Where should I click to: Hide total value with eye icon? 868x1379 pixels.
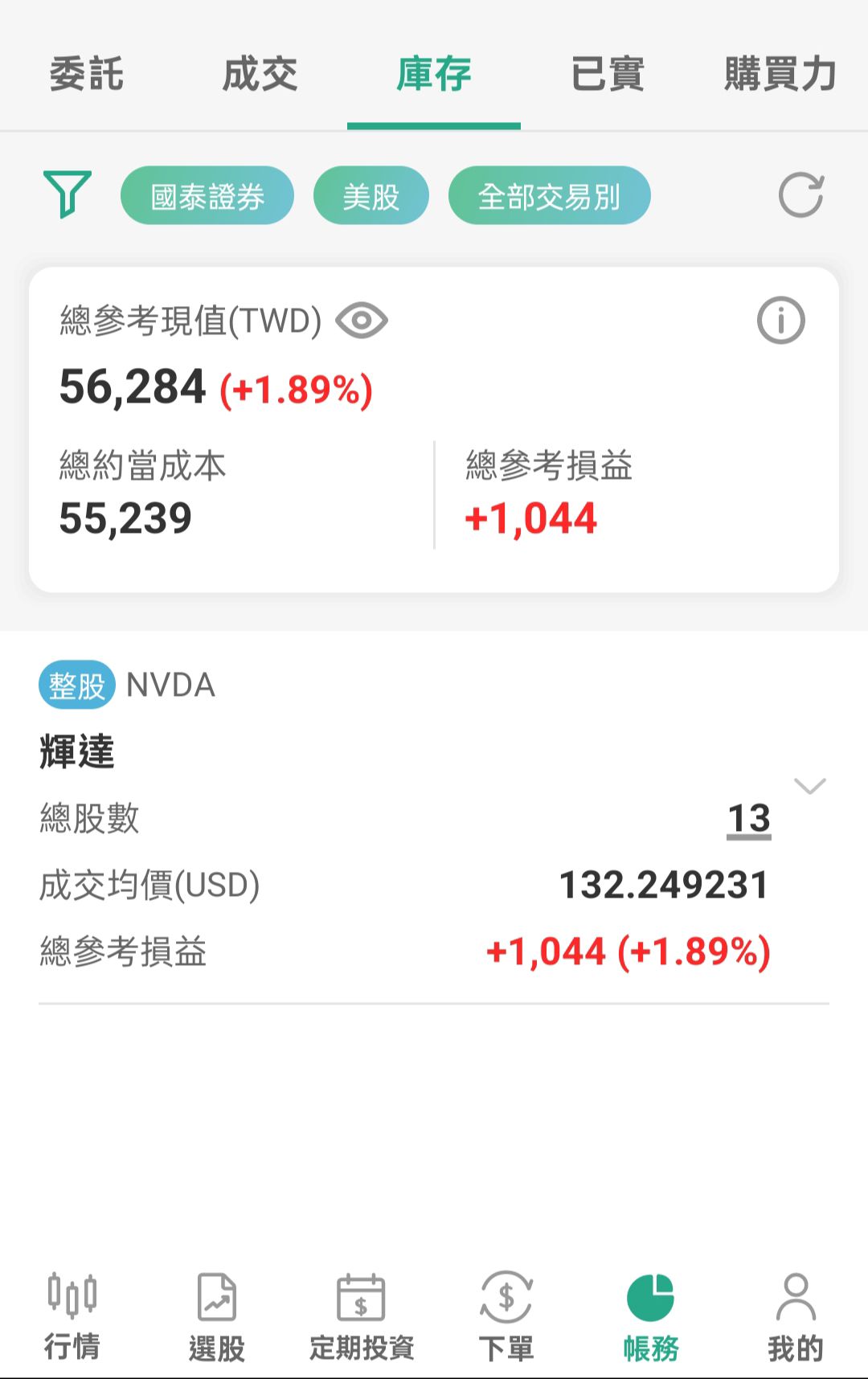click(362, 321)
